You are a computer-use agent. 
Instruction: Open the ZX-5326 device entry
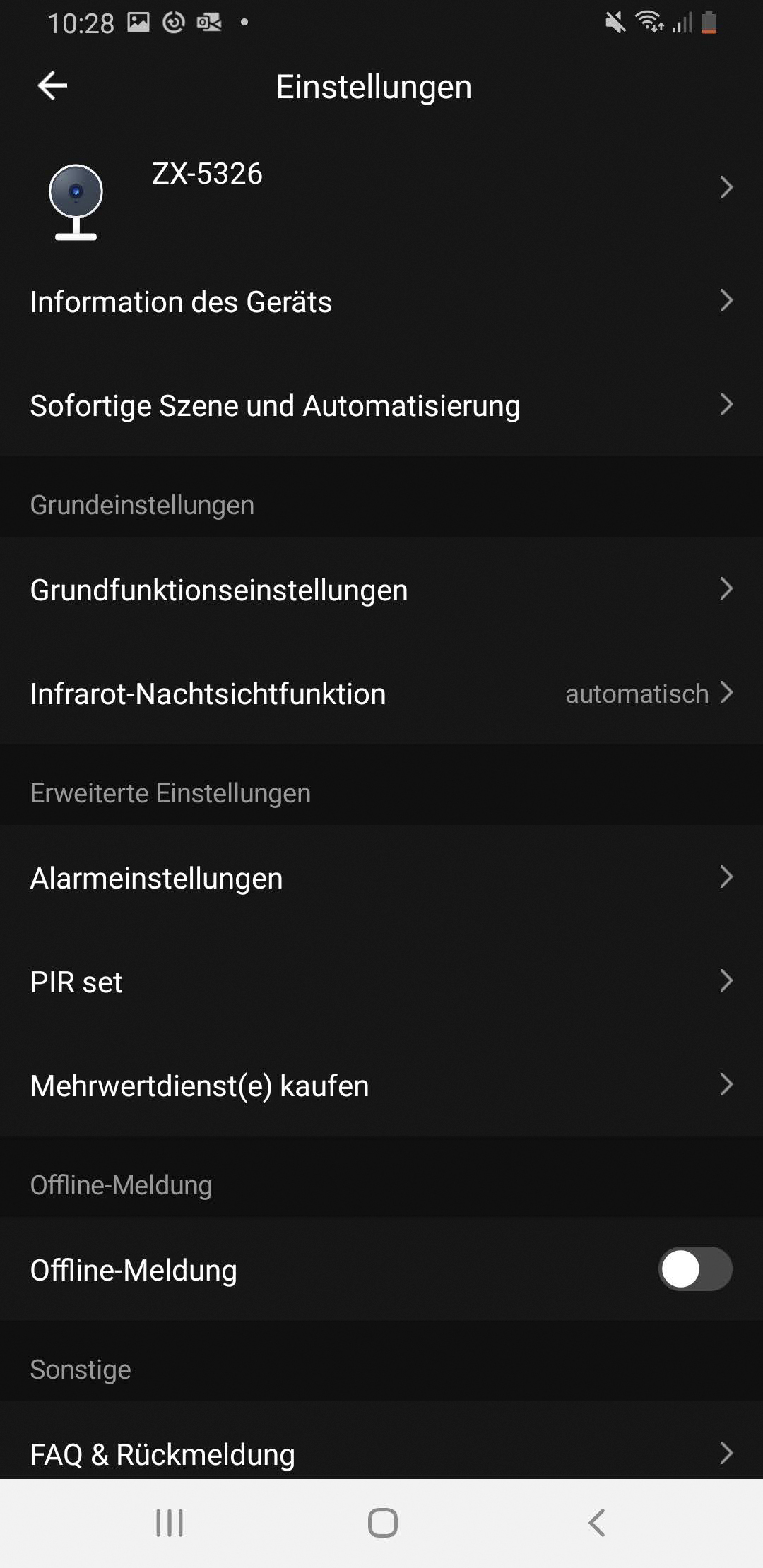(x=381, y=188)
